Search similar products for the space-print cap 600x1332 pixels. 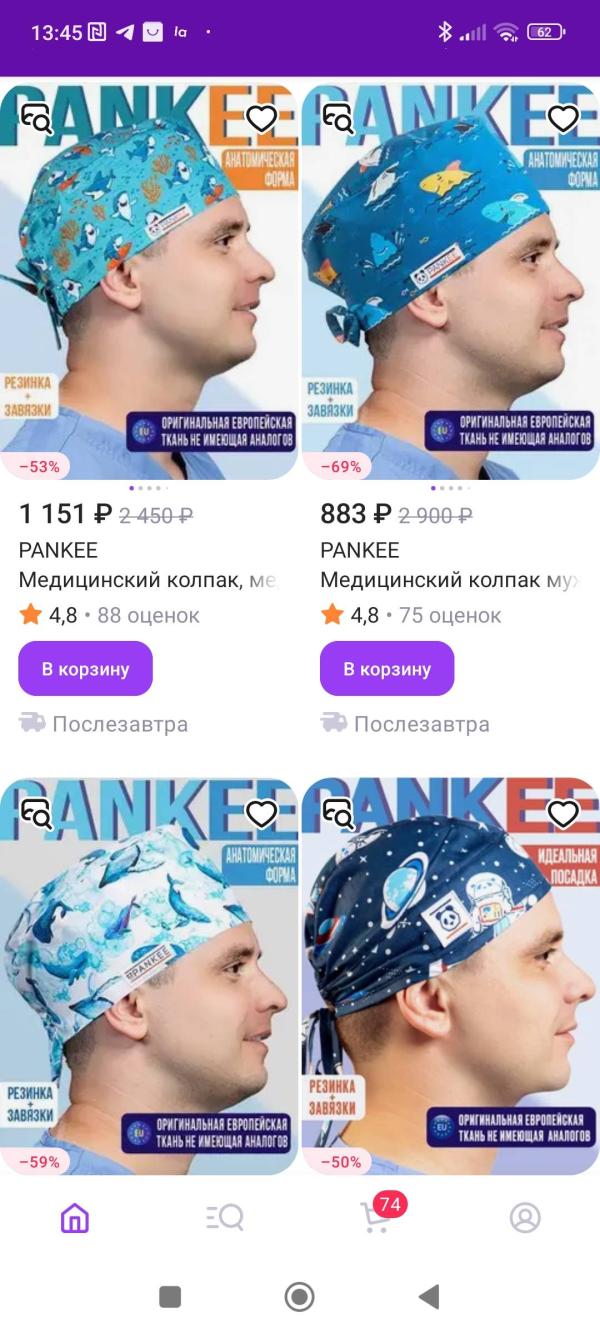point(339,814)
